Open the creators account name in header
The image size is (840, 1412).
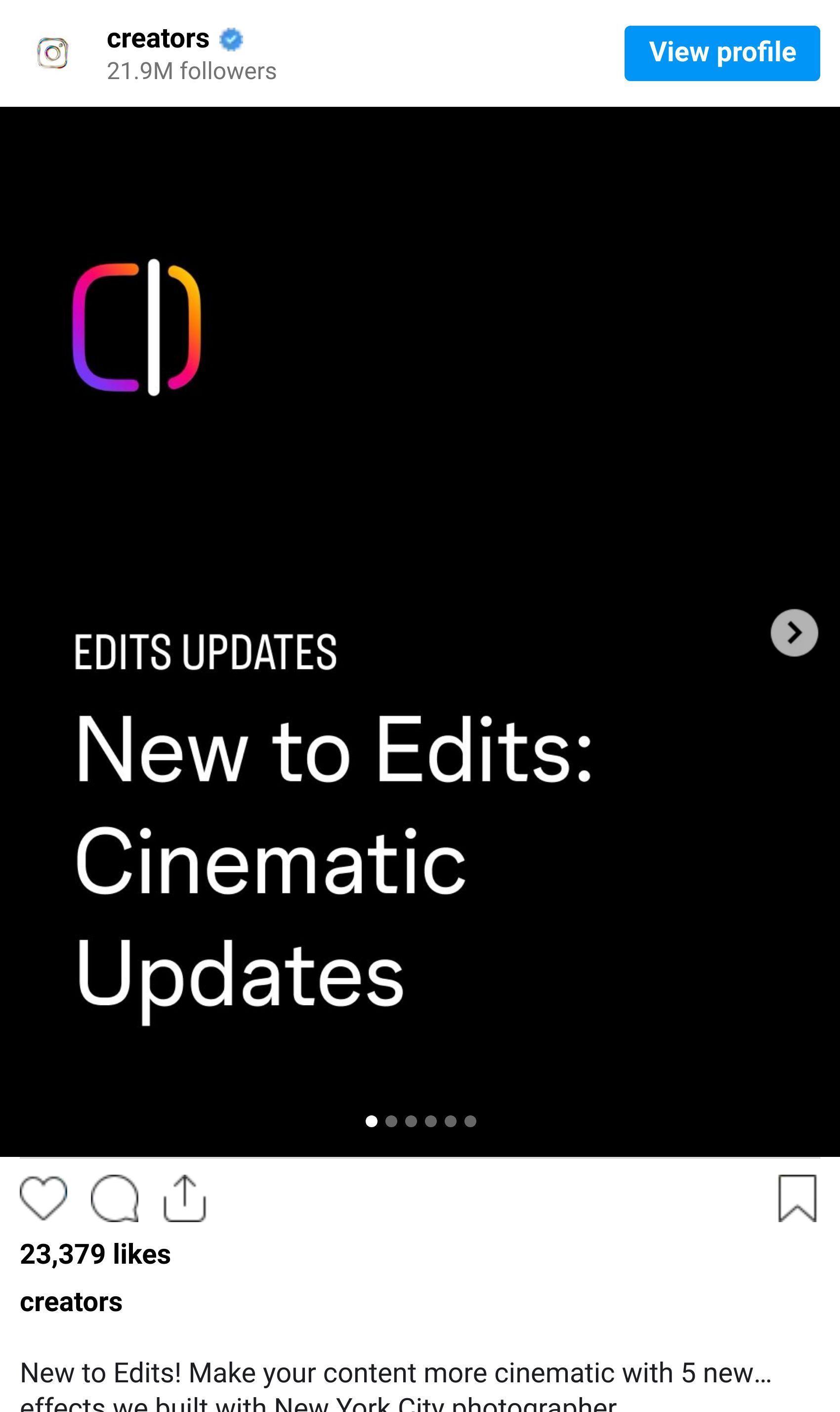[x=158, y=39]
